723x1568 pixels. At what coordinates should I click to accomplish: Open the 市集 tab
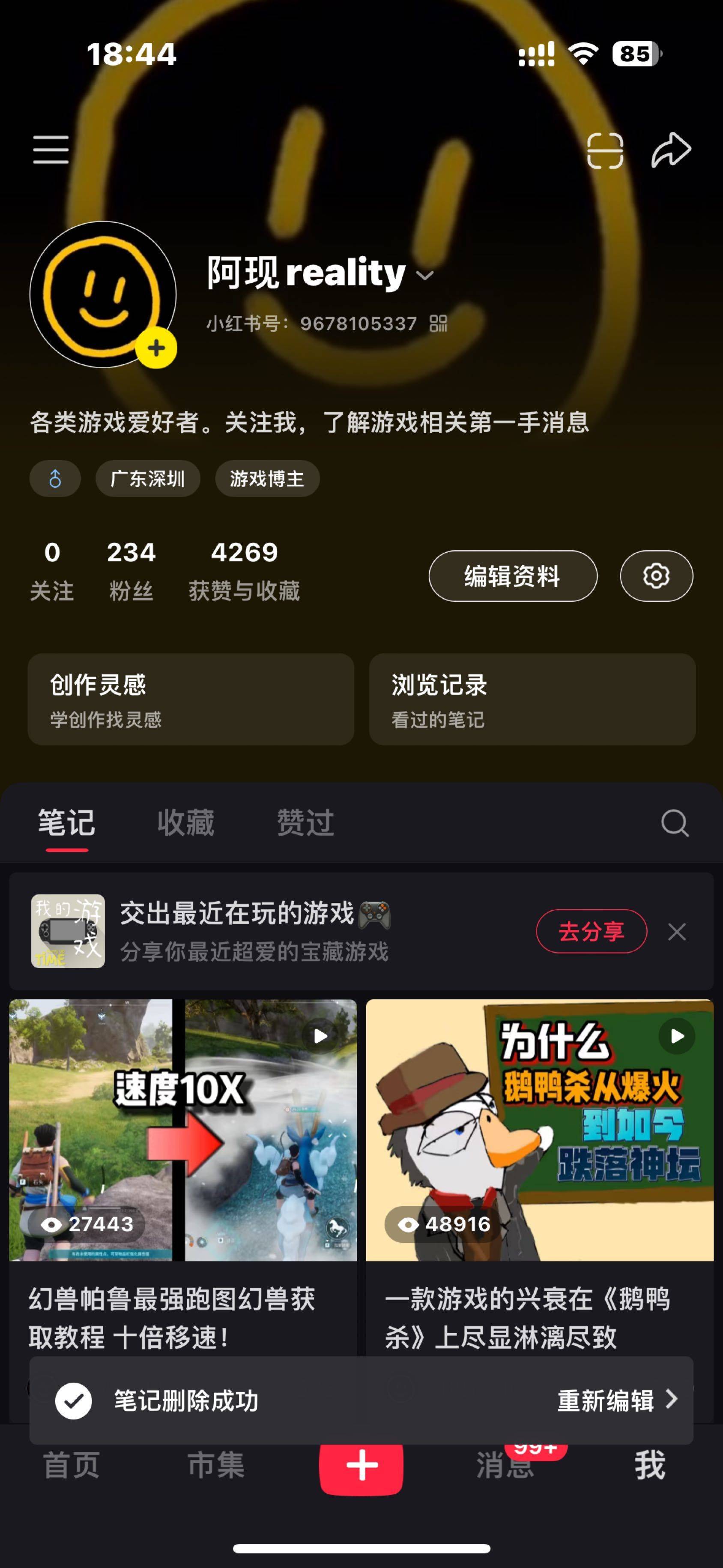216,1466
